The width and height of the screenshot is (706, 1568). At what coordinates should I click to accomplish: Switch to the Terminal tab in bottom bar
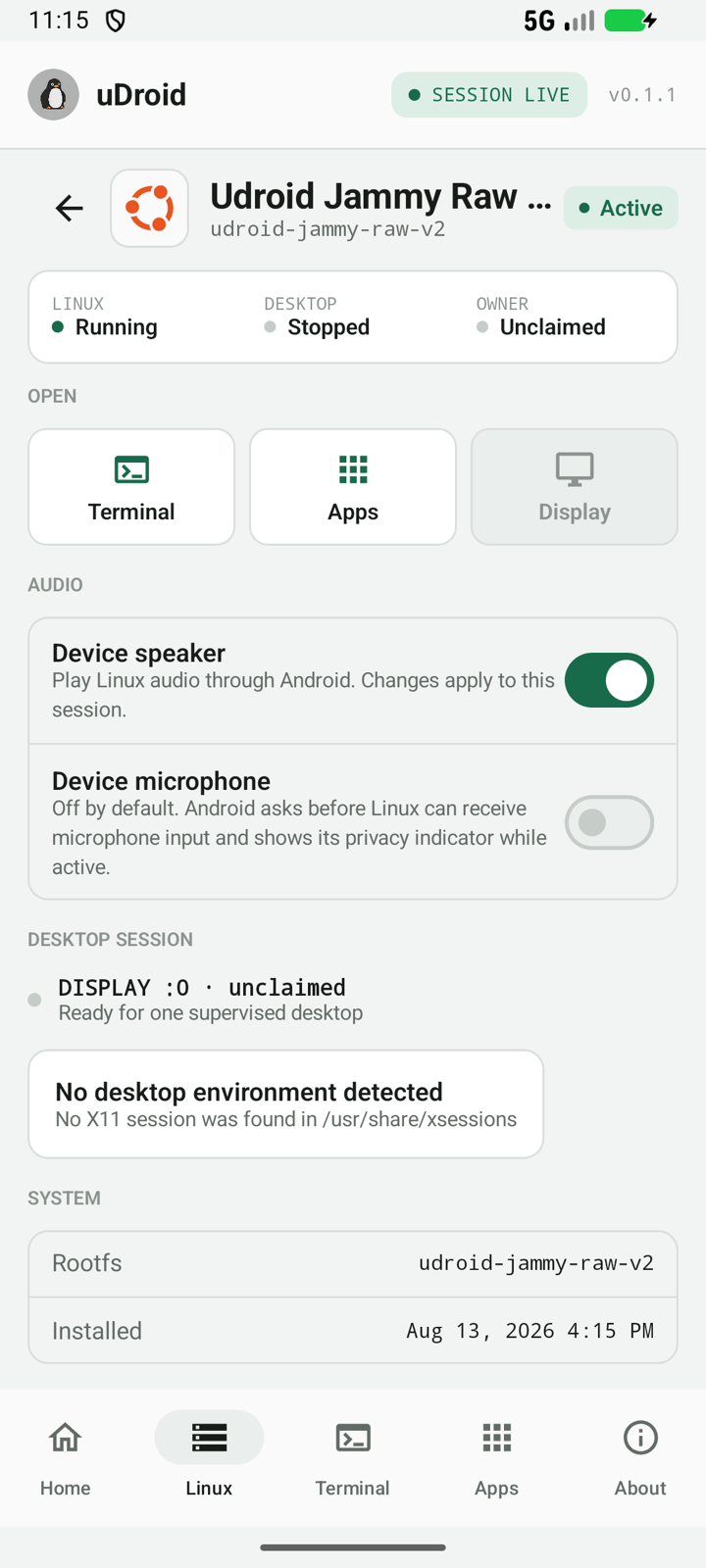point(353,1457)
